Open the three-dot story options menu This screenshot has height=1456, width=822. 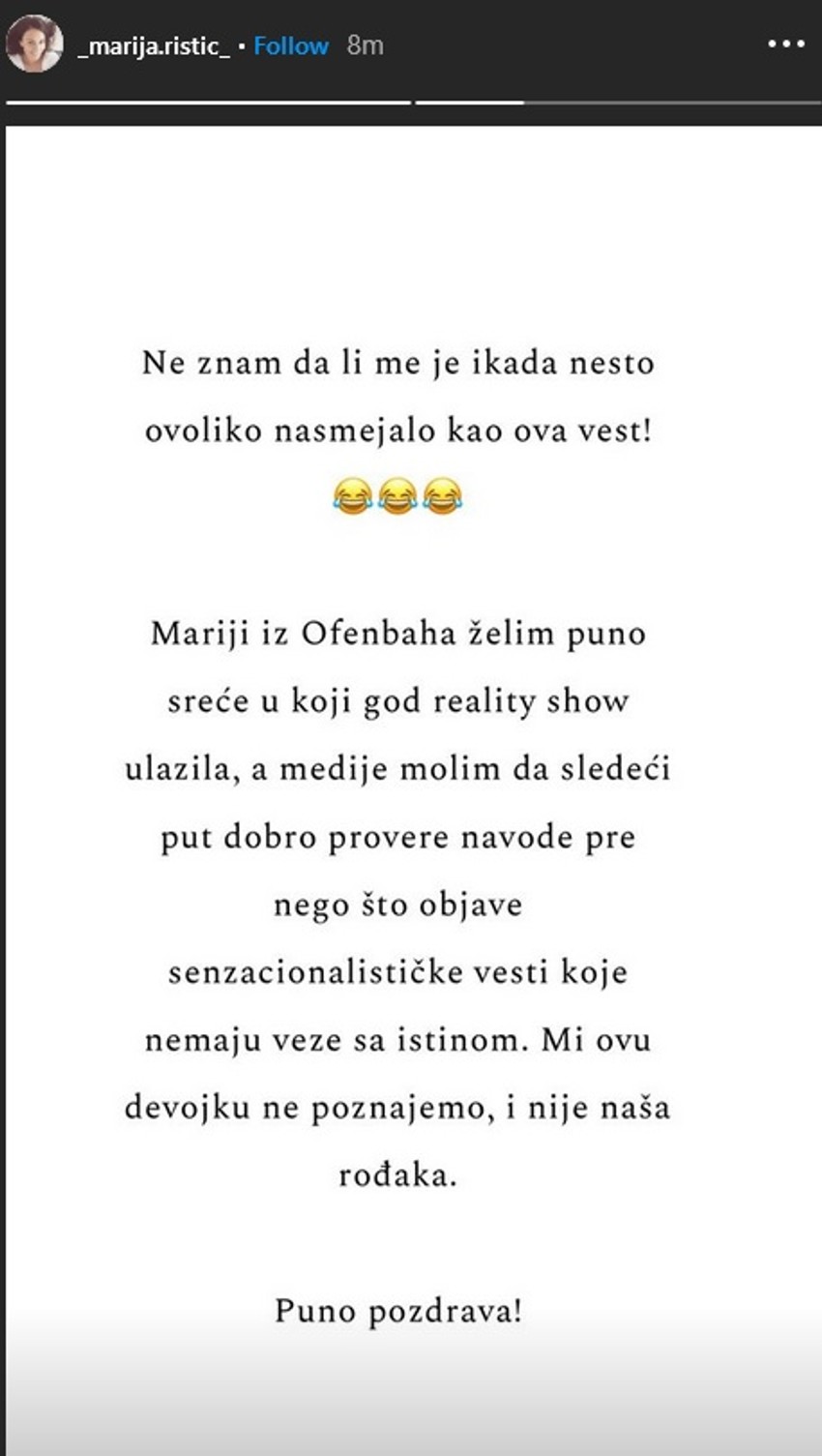pyautogui.click(x=785, y=45)
